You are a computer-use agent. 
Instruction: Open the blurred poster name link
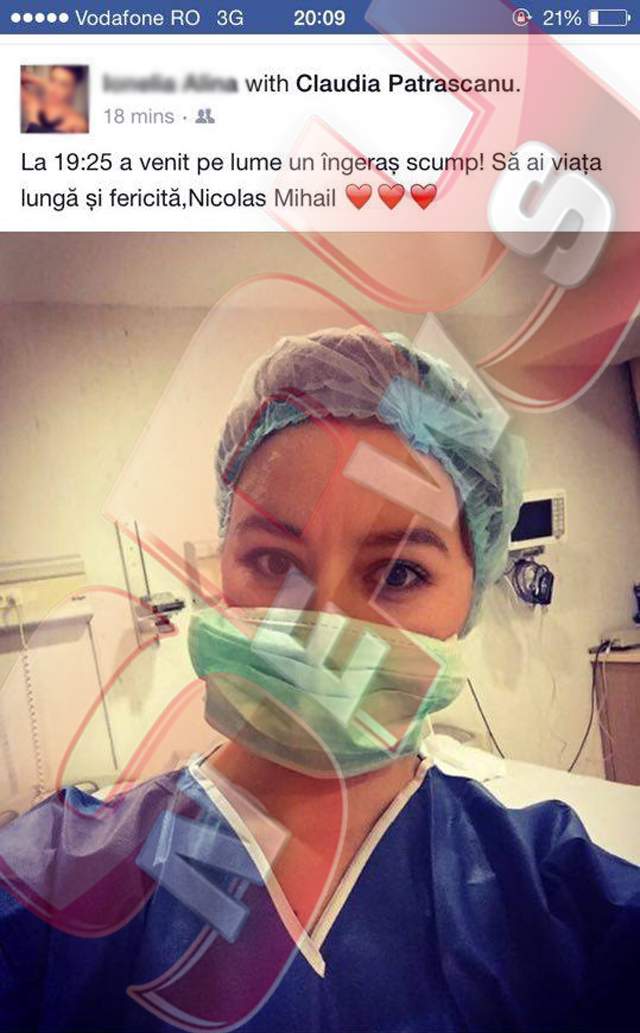(171, 85)
